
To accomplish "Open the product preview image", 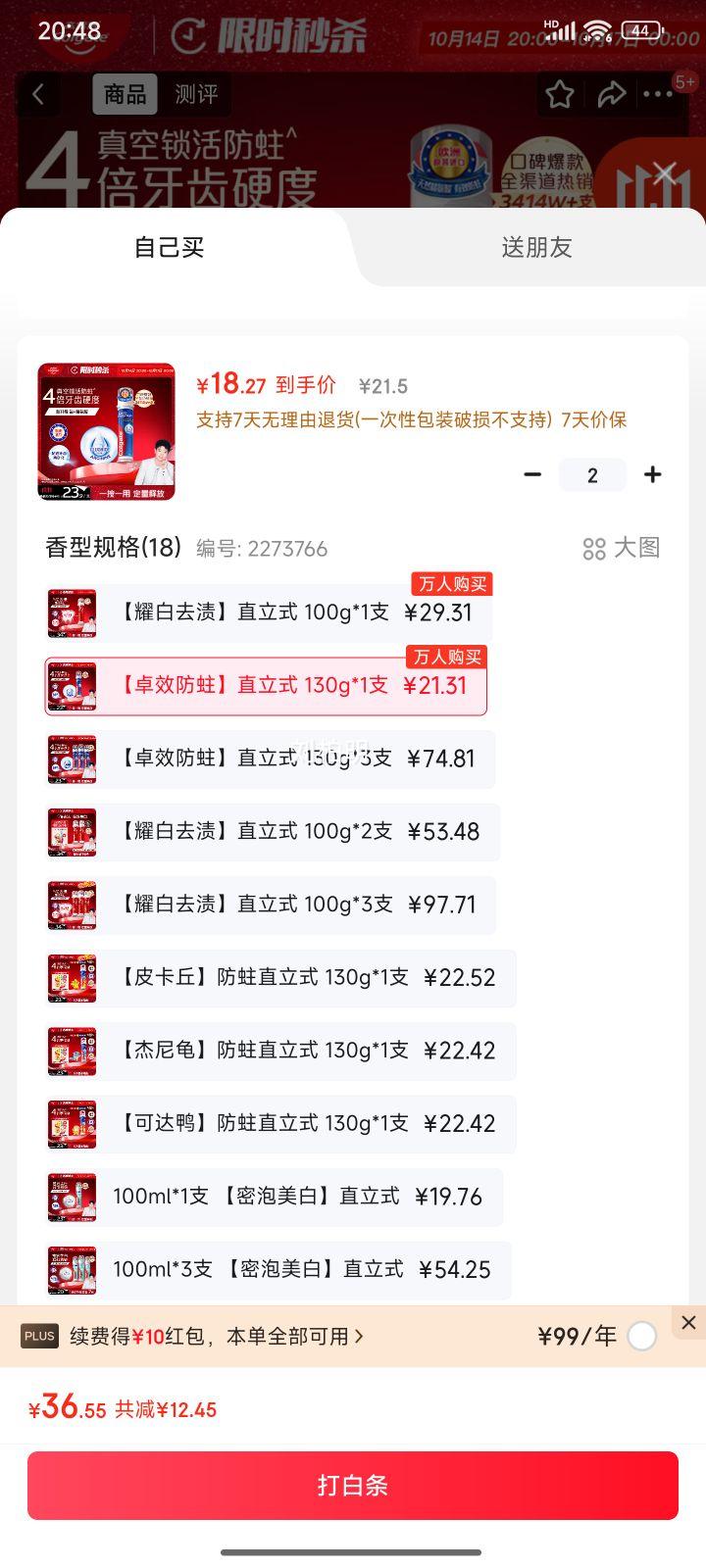I will [106, 432].
